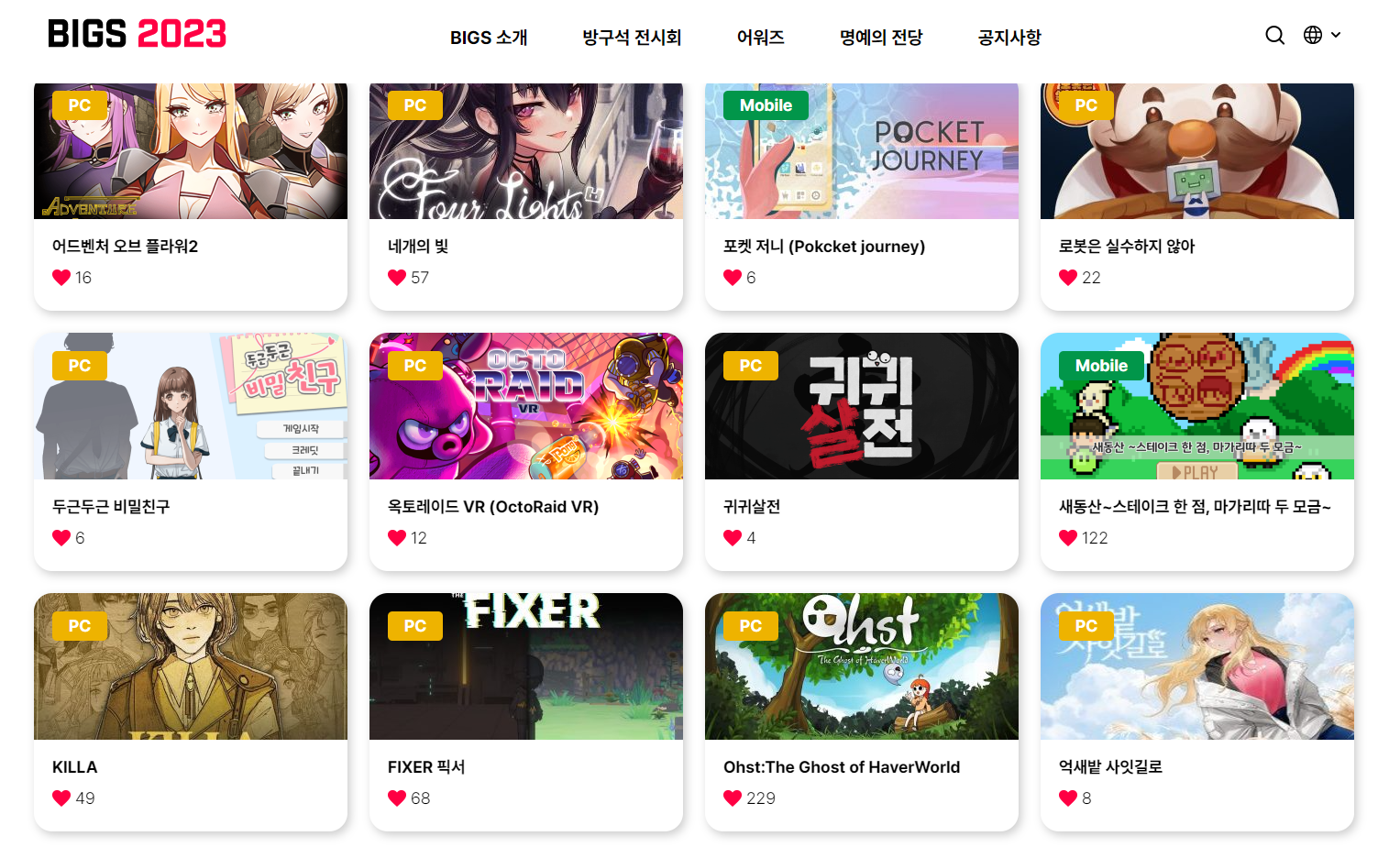1400x847 pixels.
Task: Expand the language globe dropdown
Action: point(1321,35)
